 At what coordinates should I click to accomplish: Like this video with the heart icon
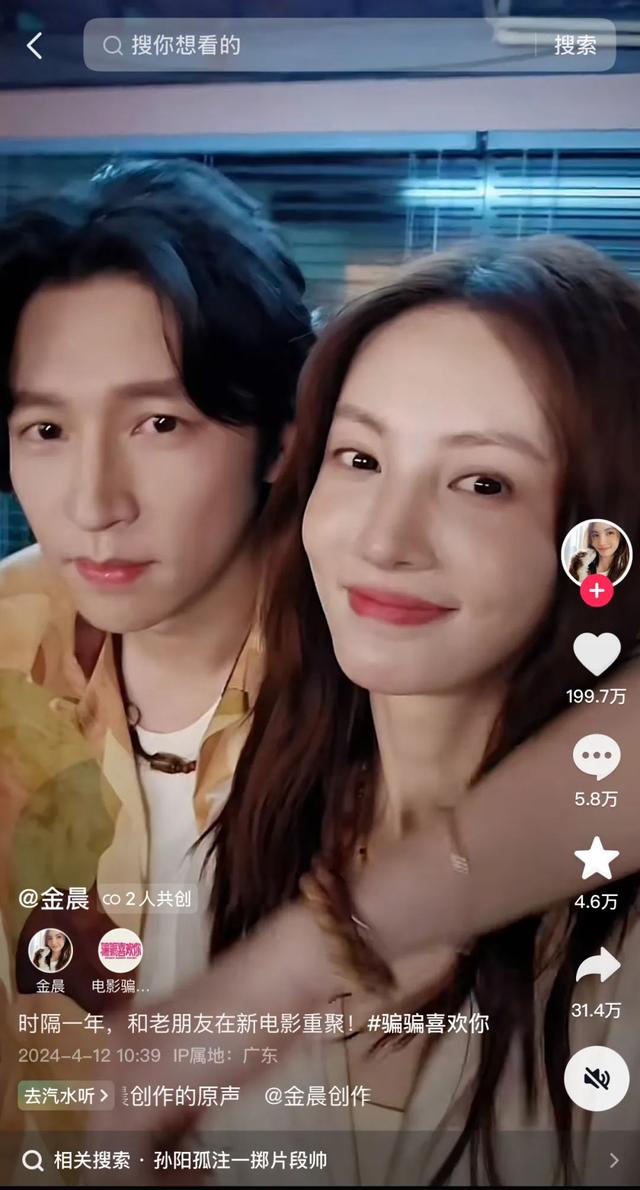[596, 655]
